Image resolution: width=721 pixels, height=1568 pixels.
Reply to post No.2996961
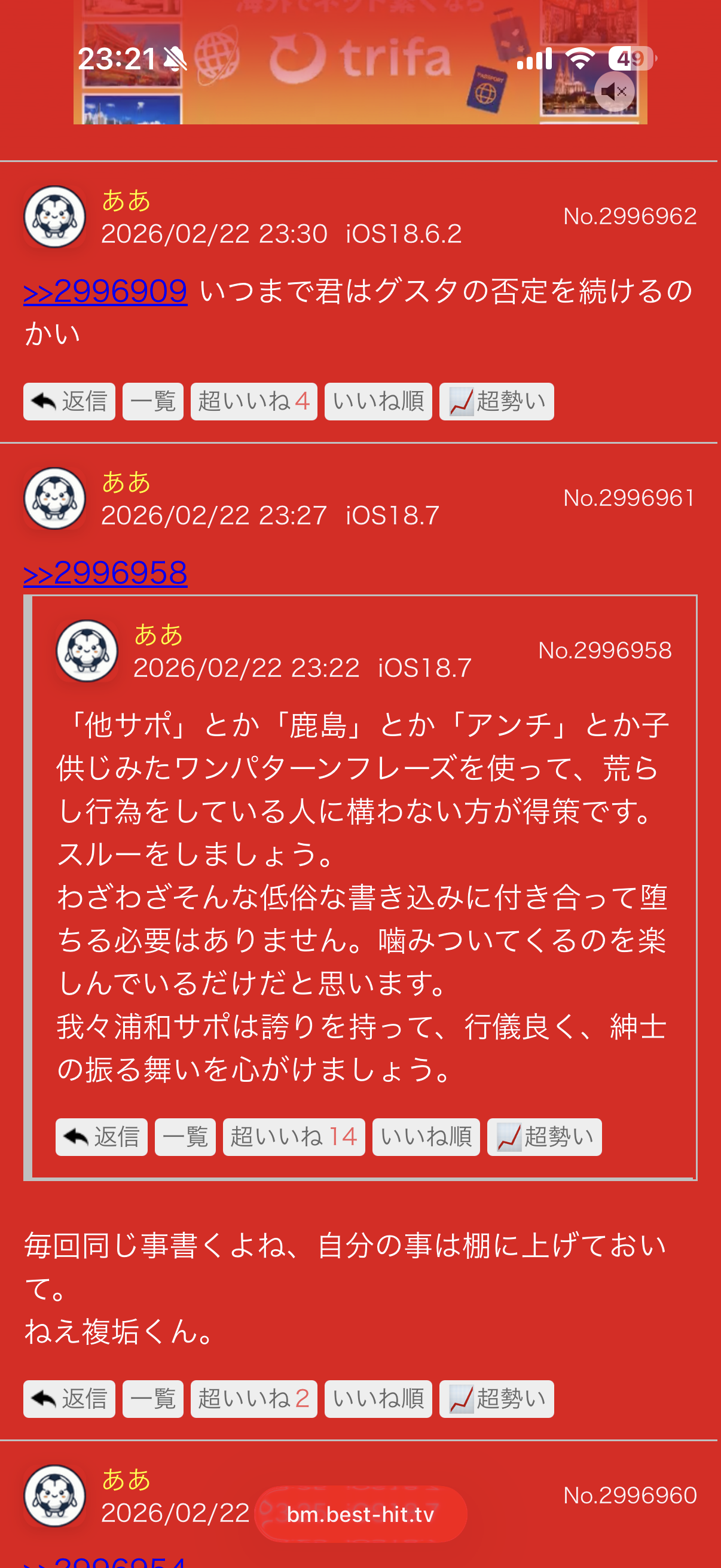tap(69, 1399)
